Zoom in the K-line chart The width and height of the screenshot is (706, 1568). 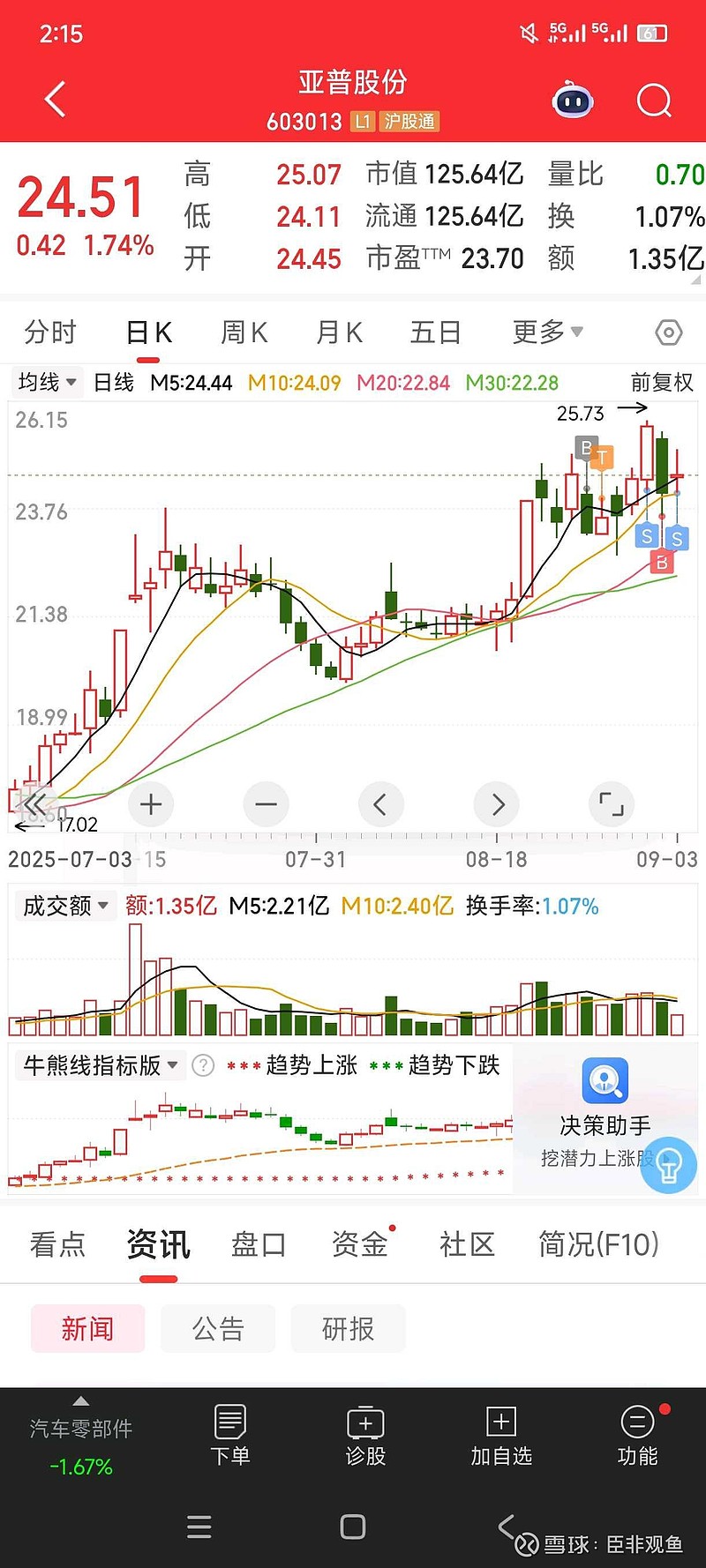tap(151, 804)
